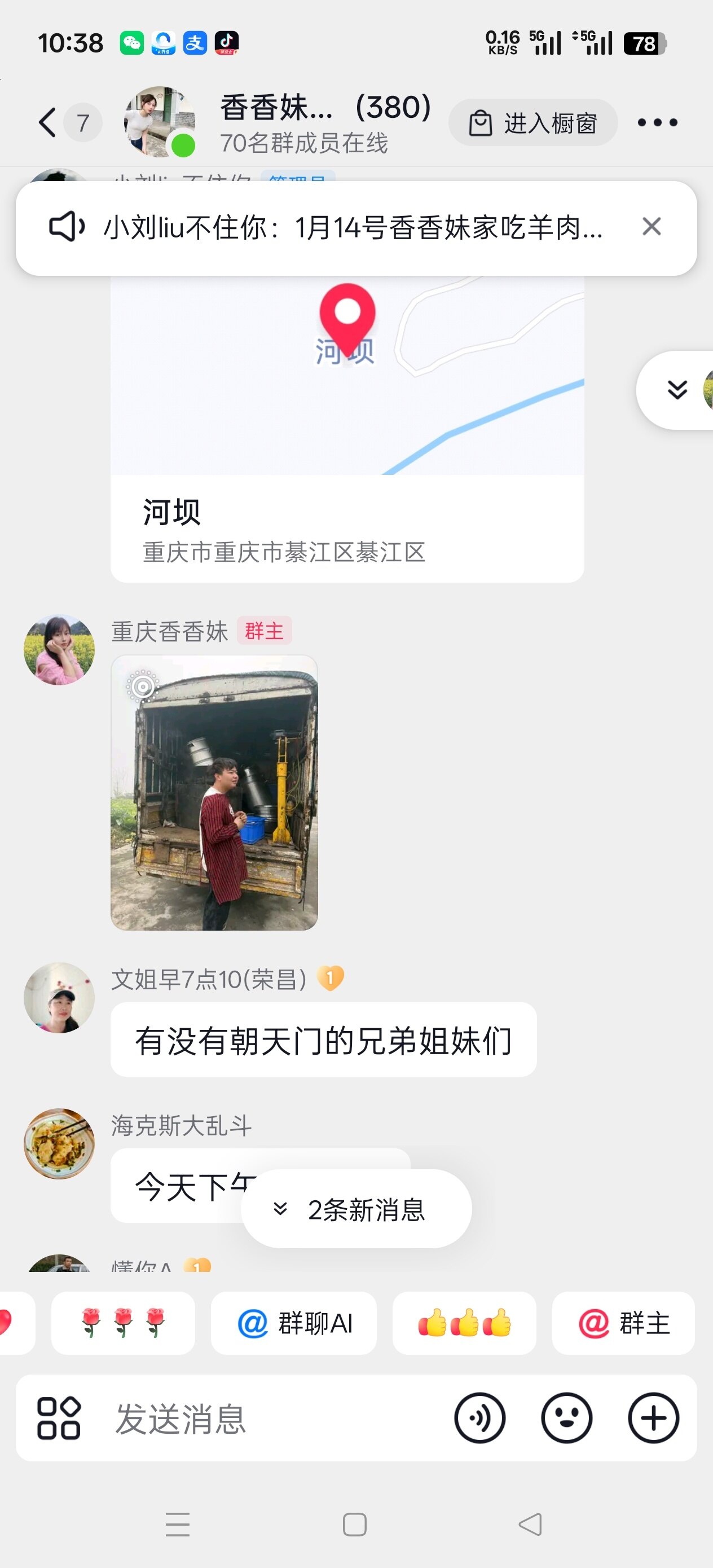Tap the 进入橱窗 shop button
This screenshot has width=713, height=1568.
click(x=534, y=123)
